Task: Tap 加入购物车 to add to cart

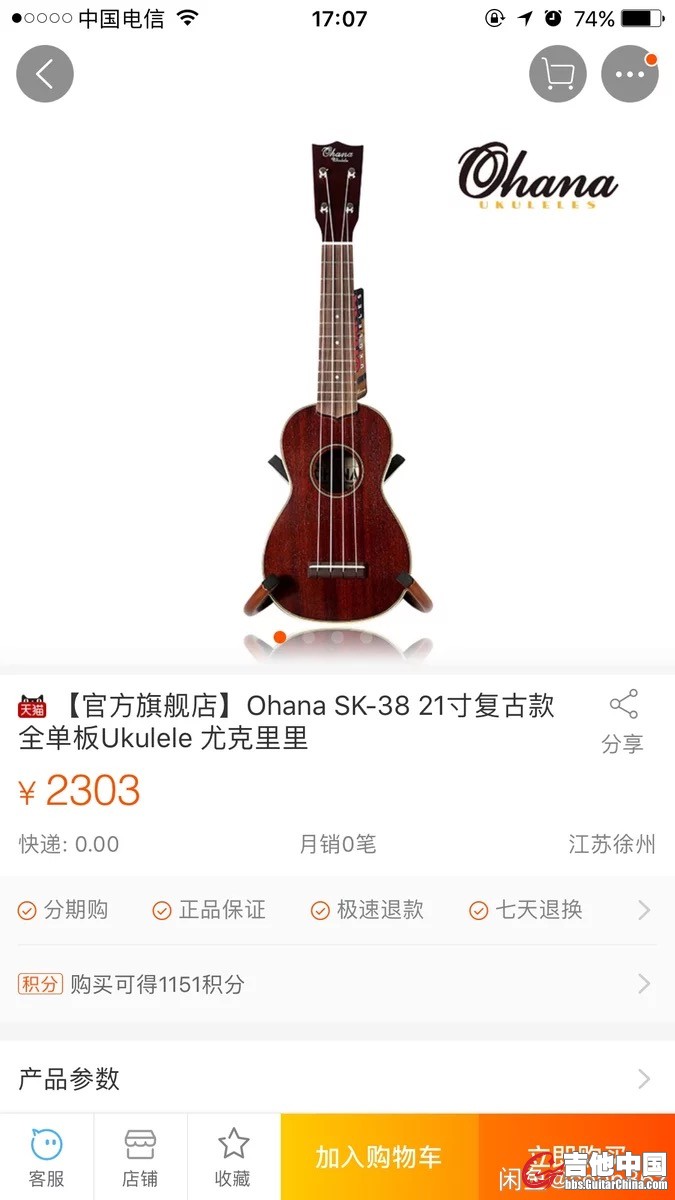Action: point(379,1157)
